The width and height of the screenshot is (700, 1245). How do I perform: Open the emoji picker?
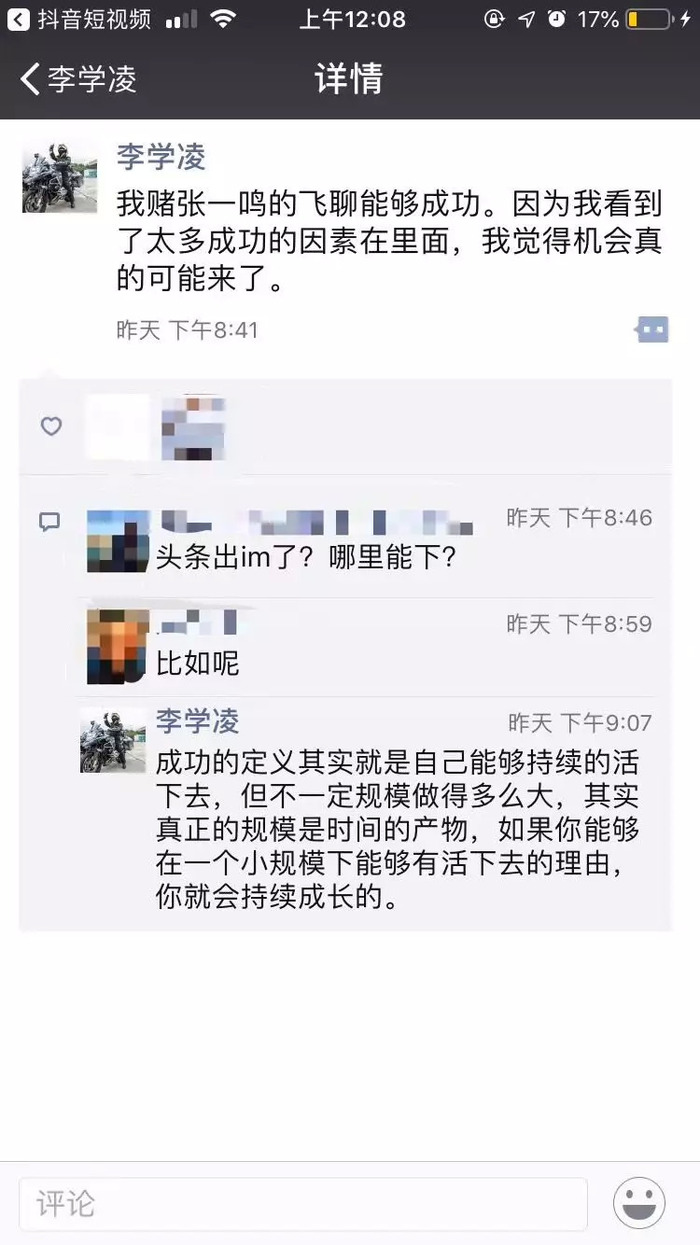point(639,1203)
